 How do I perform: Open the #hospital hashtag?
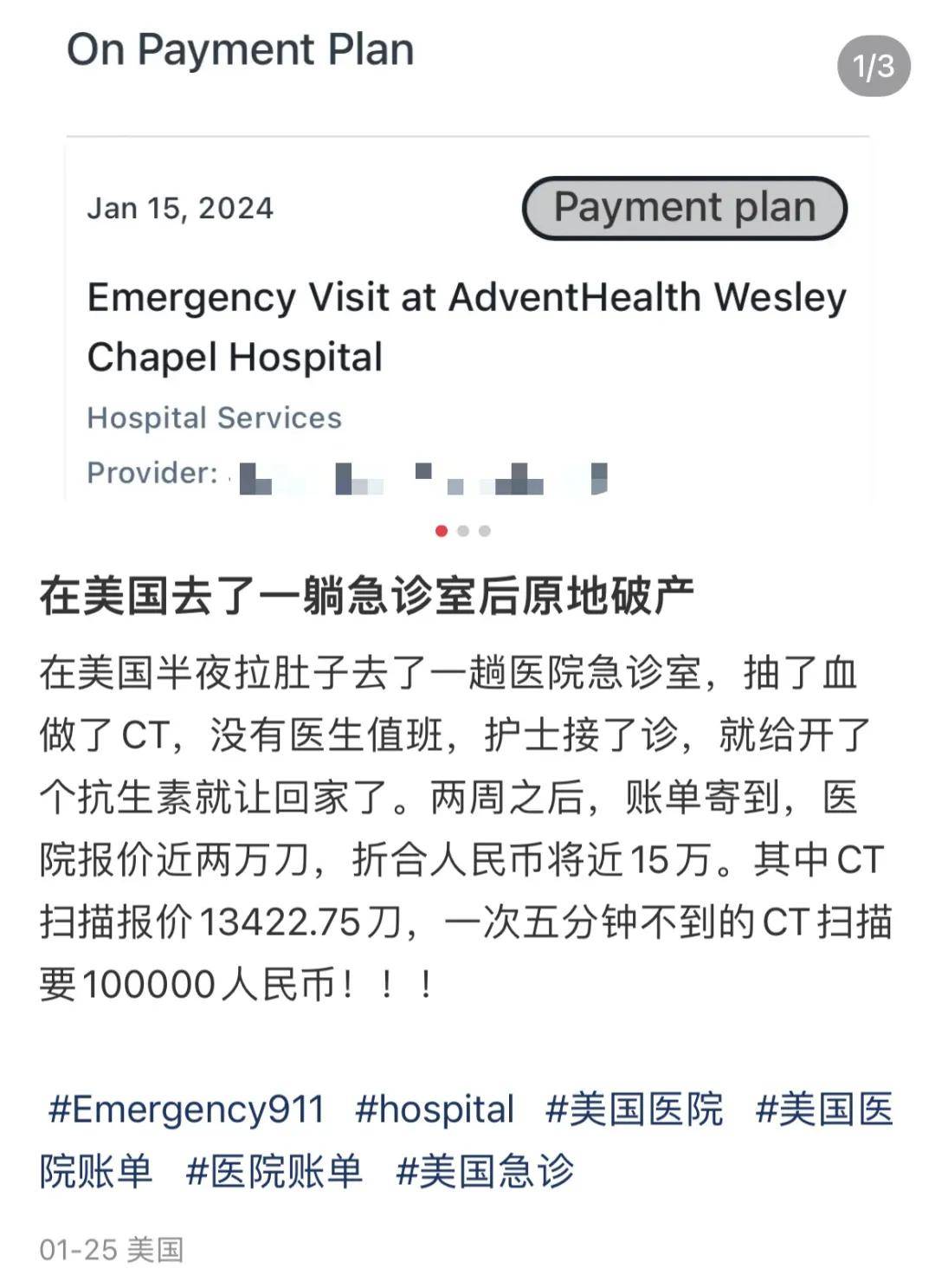435,1110
